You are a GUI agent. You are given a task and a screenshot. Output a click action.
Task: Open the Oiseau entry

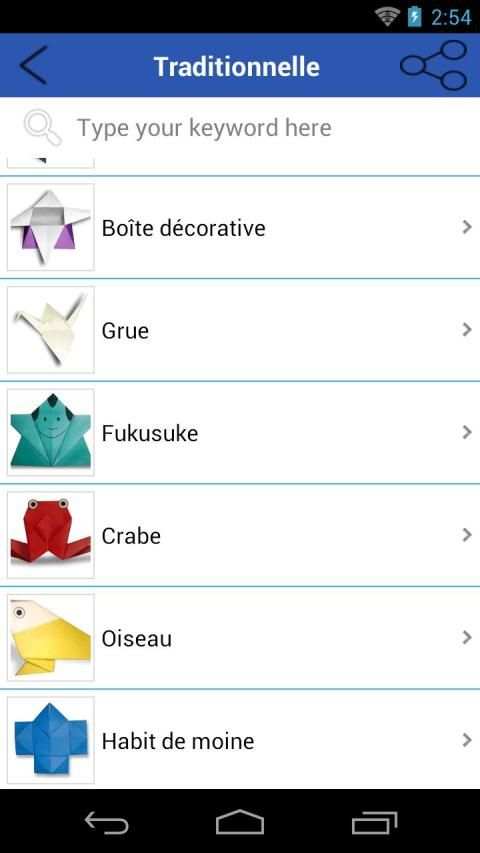tap(240, 638)
